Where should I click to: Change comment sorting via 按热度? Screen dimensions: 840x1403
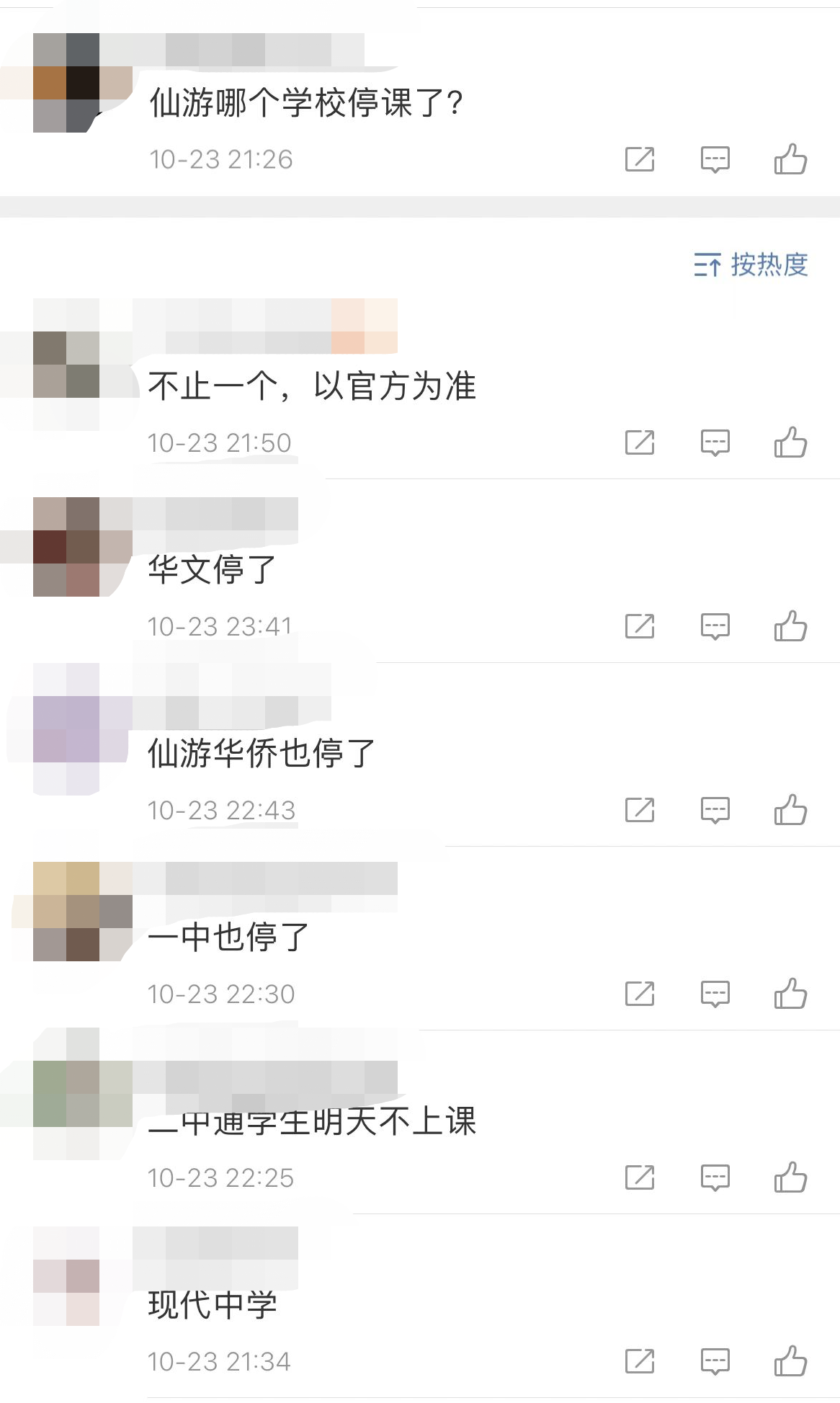(x=751, y=265)
